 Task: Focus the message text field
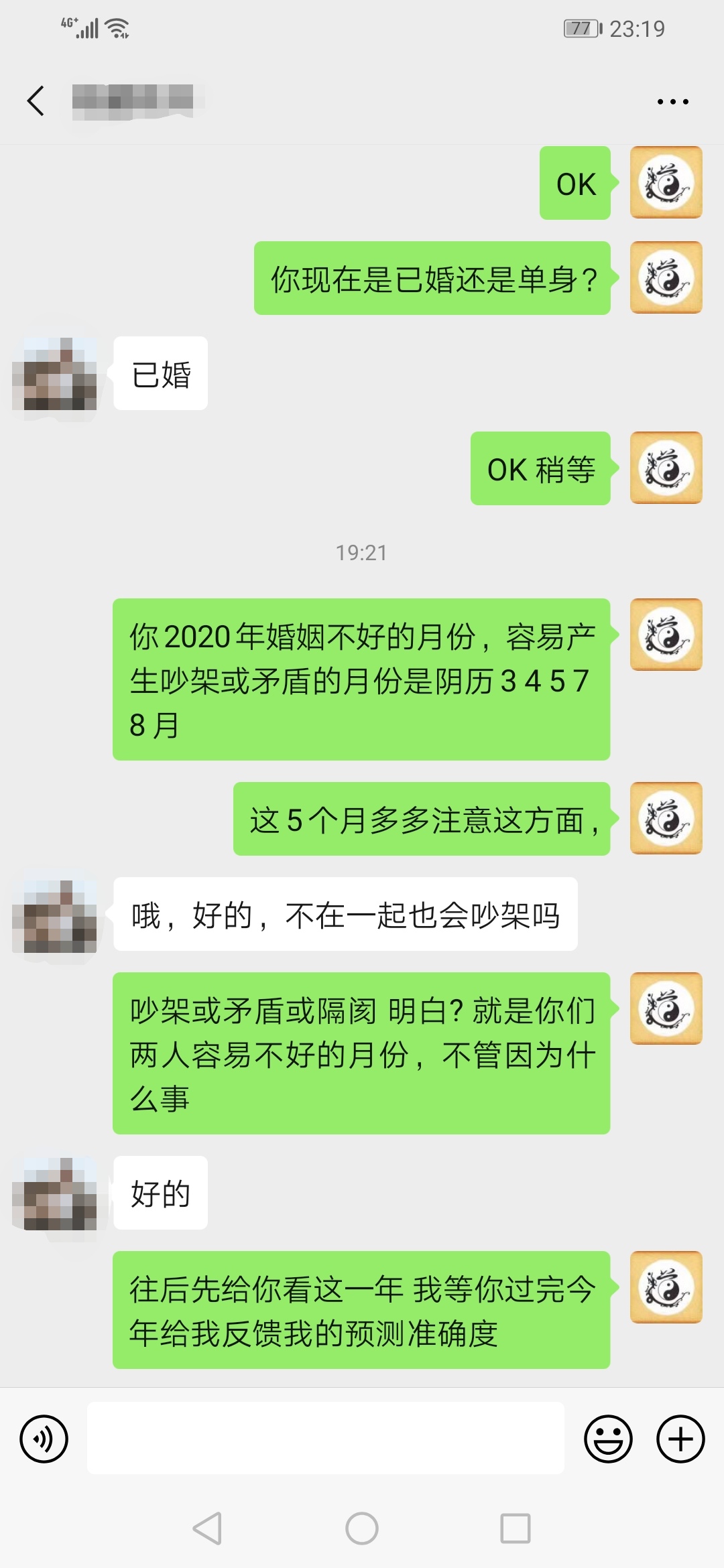[x=325, y=1439]
